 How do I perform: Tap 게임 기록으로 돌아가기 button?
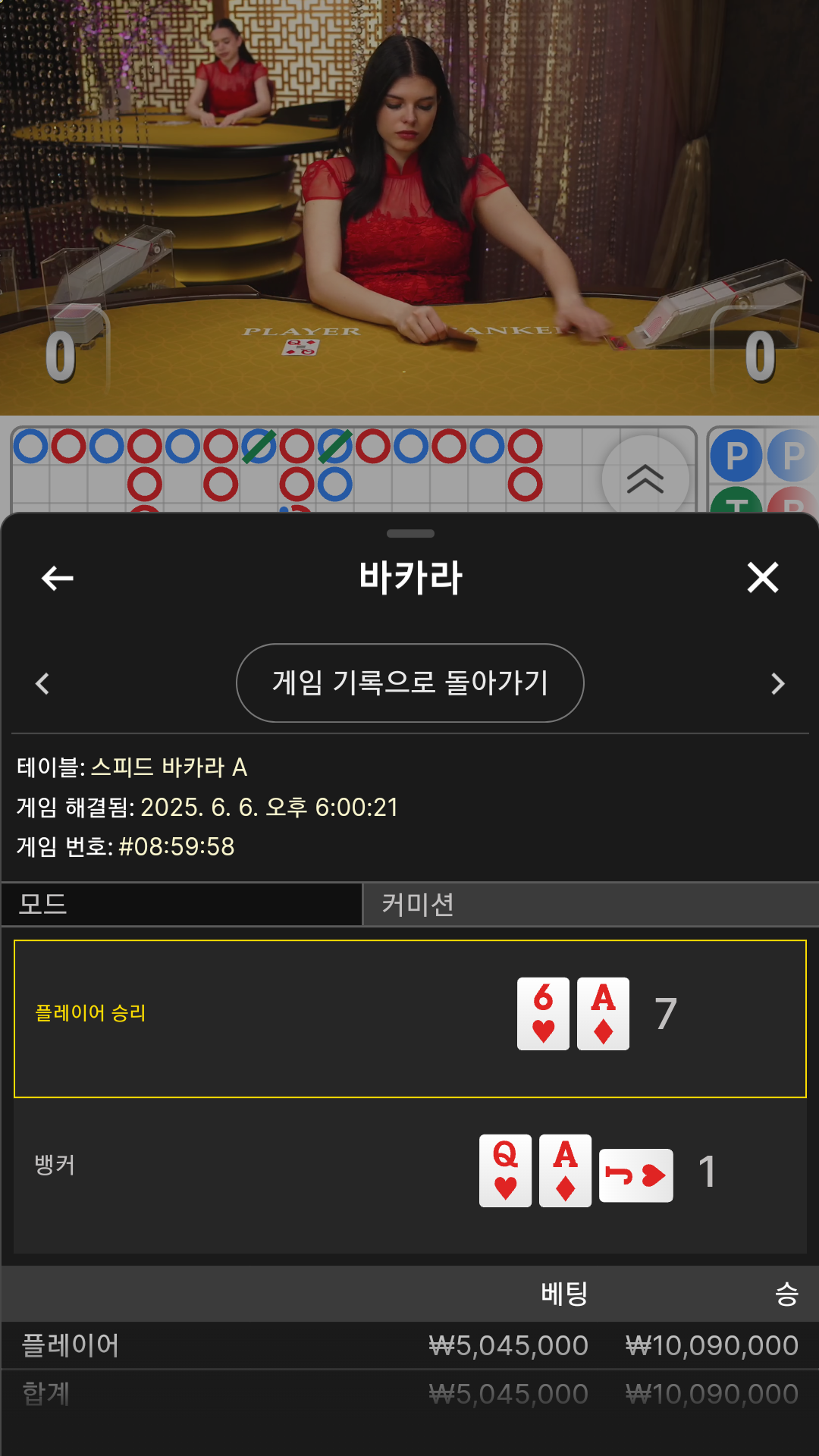click(409, 682)
